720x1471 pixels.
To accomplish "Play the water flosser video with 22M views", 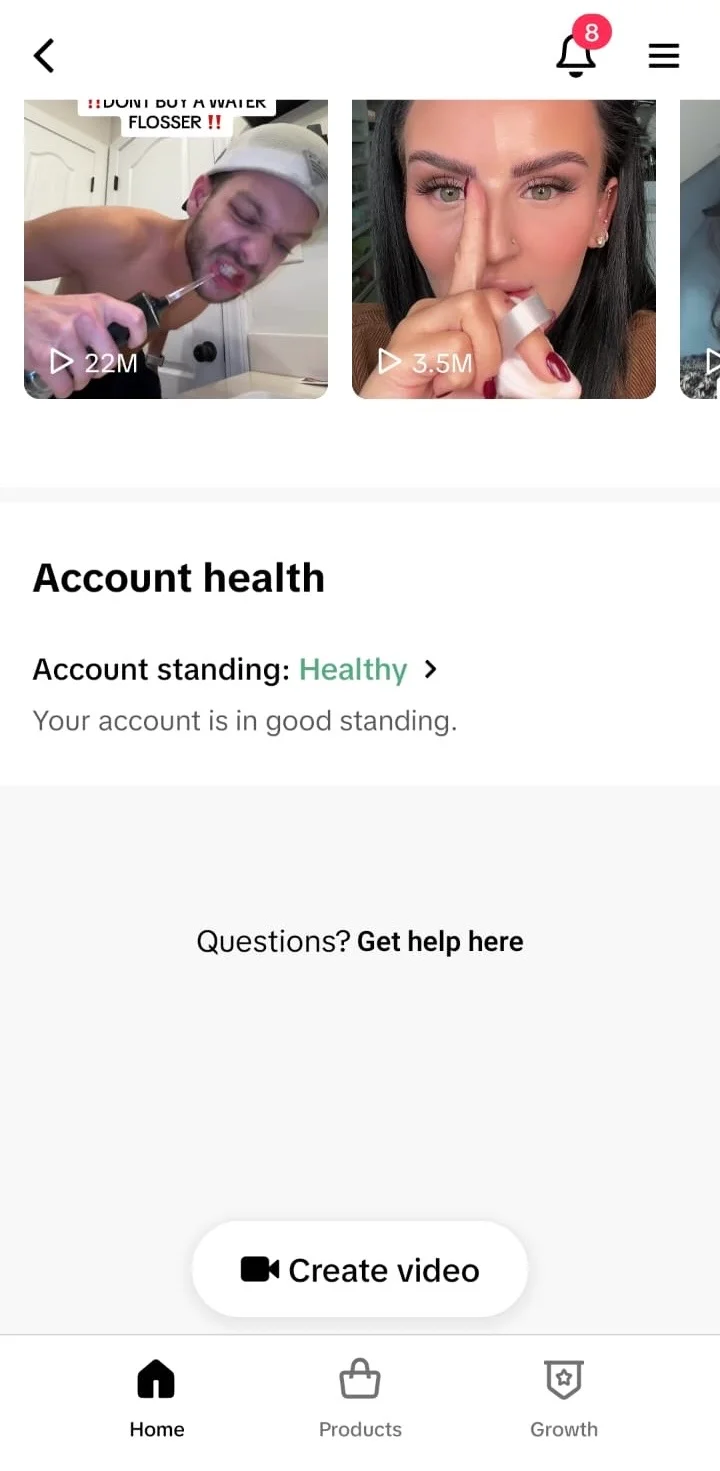I will click(176, 248).
